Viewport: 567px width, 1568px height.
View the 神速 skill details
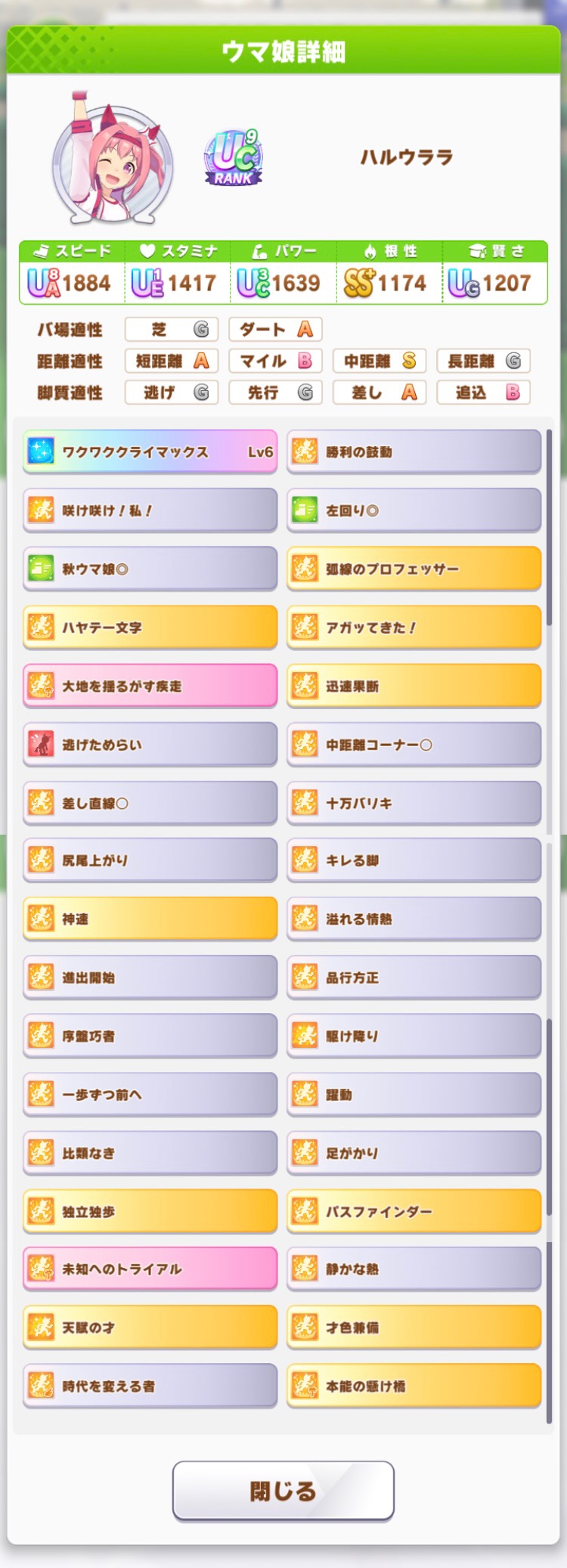click(150, 919)
